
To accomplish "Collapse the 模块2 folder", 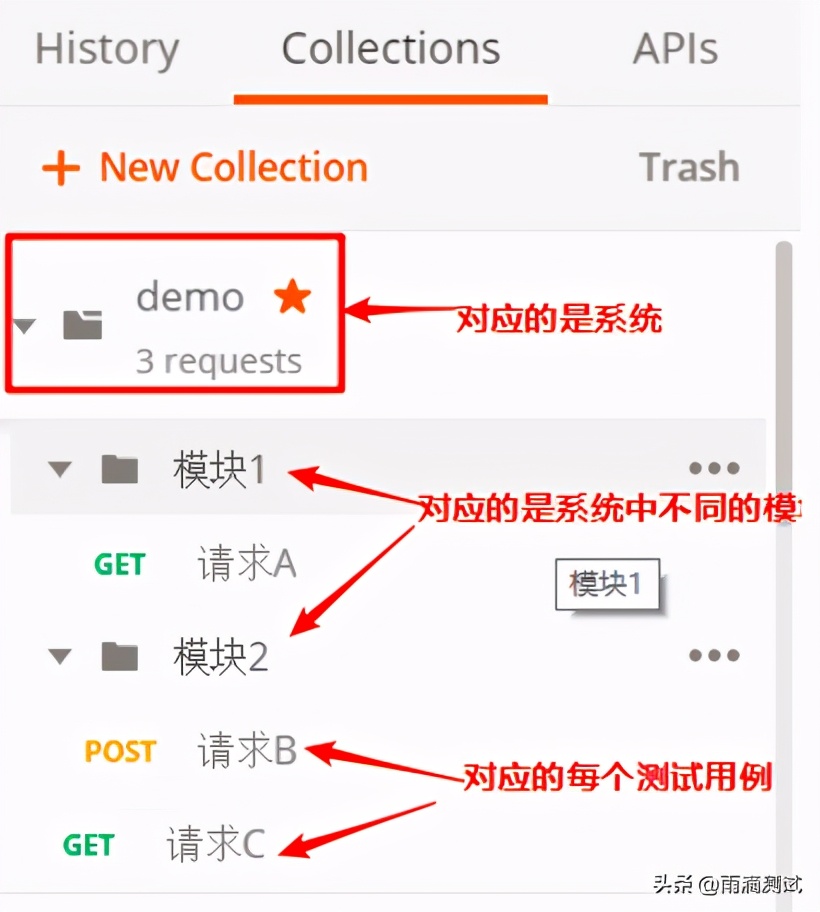I will [59, 656].
